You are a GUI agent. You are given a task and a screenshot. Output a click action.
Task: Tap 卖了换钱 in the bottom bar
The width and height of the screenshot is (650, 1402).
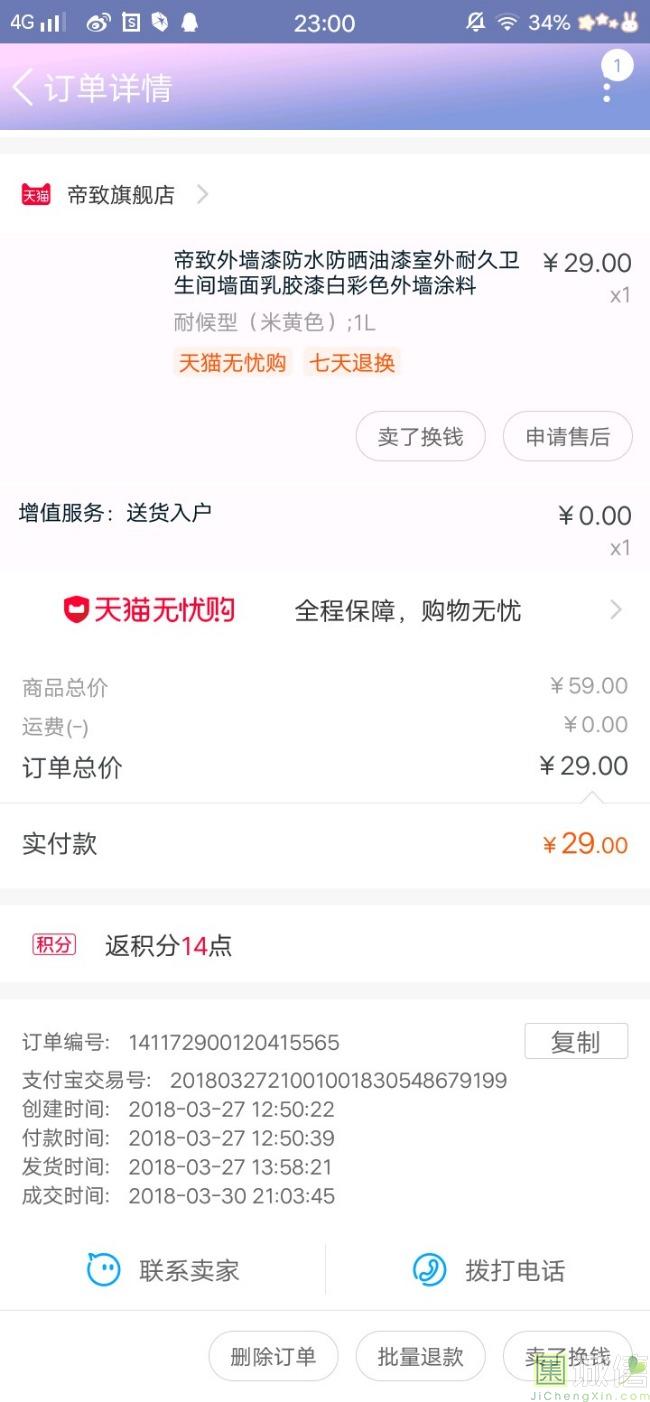pyautogui.click(x=566, y=1356)
